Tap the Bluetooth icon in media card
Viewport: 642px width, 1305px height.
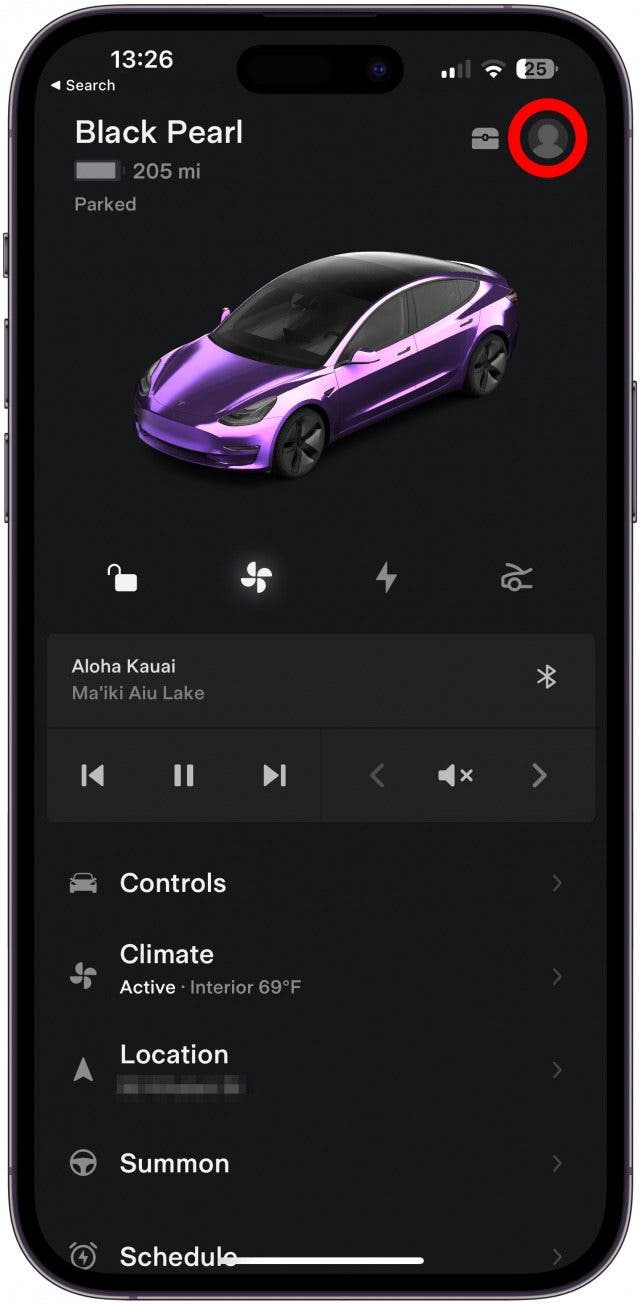point(546,677)
